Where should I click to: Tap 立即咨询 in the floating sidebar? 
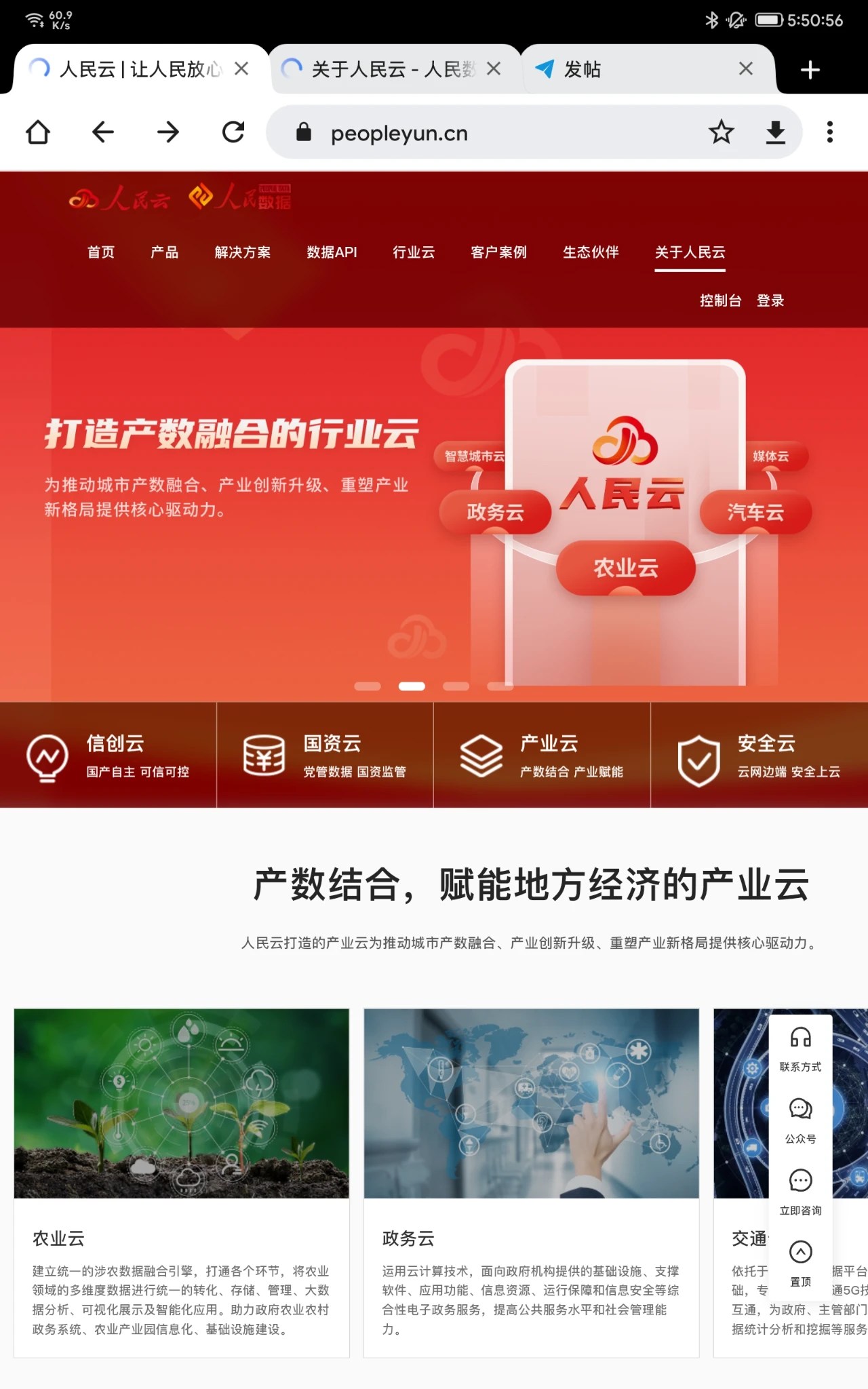(x=800, y=1191)
